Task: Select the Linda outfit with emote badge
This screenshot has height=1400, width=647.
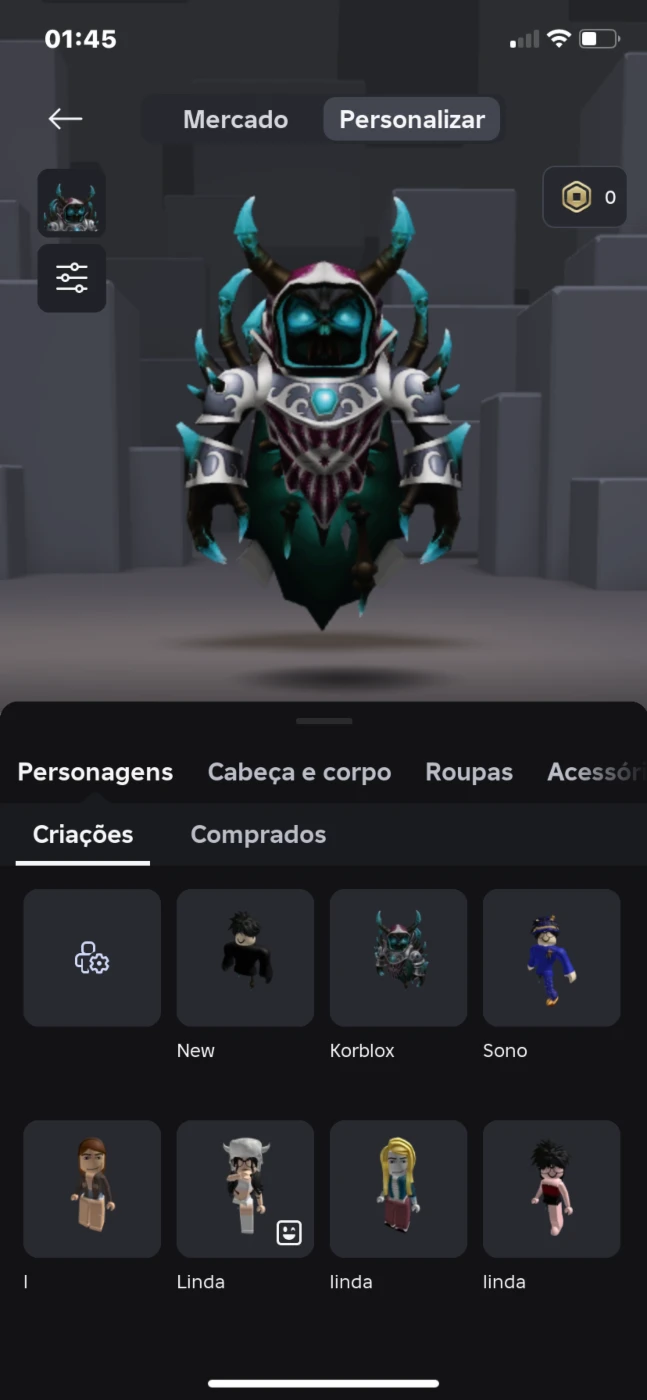Action: click(x=245, y=1189)
